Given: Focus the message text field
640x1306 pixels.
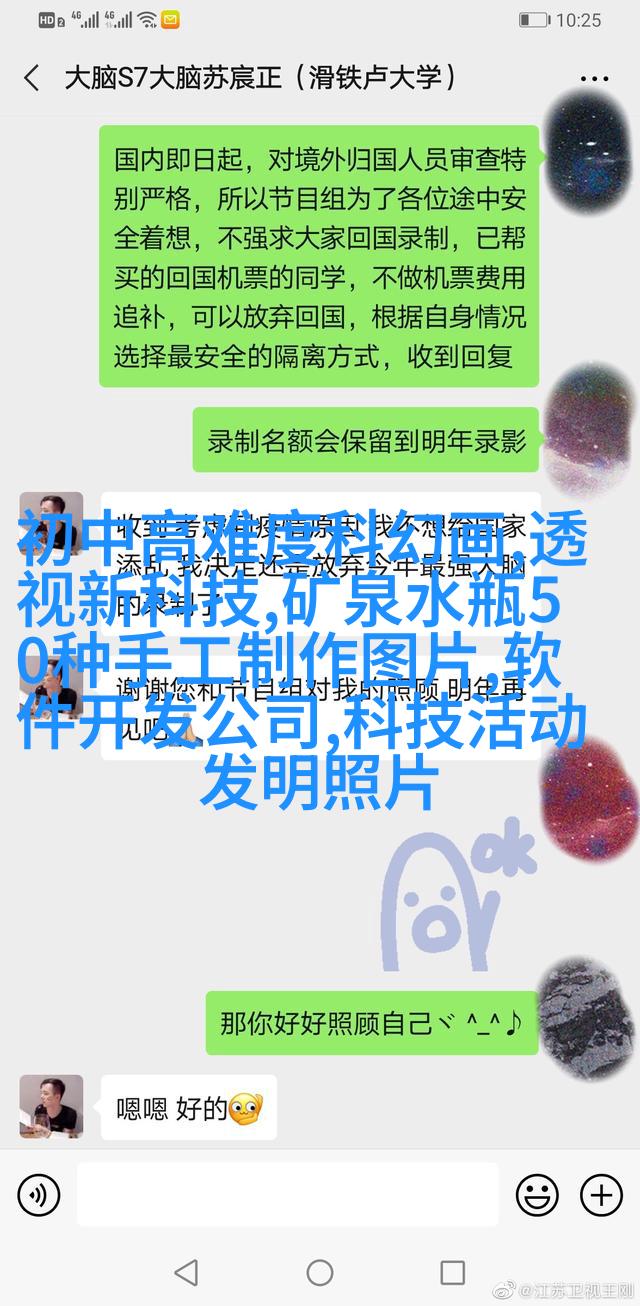Looking at the screenshot, I should pos(287,1195).
